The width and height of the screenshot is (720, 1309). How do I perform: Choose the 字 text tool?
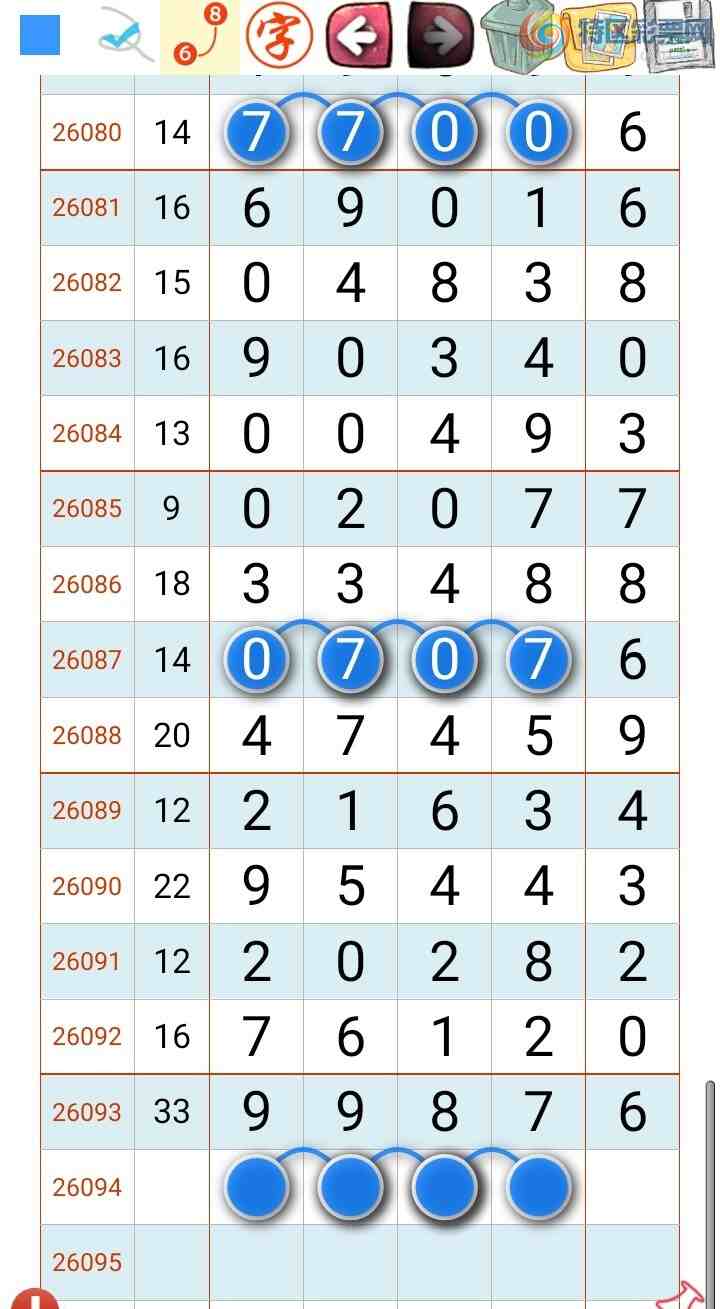[x=279, y=36]
